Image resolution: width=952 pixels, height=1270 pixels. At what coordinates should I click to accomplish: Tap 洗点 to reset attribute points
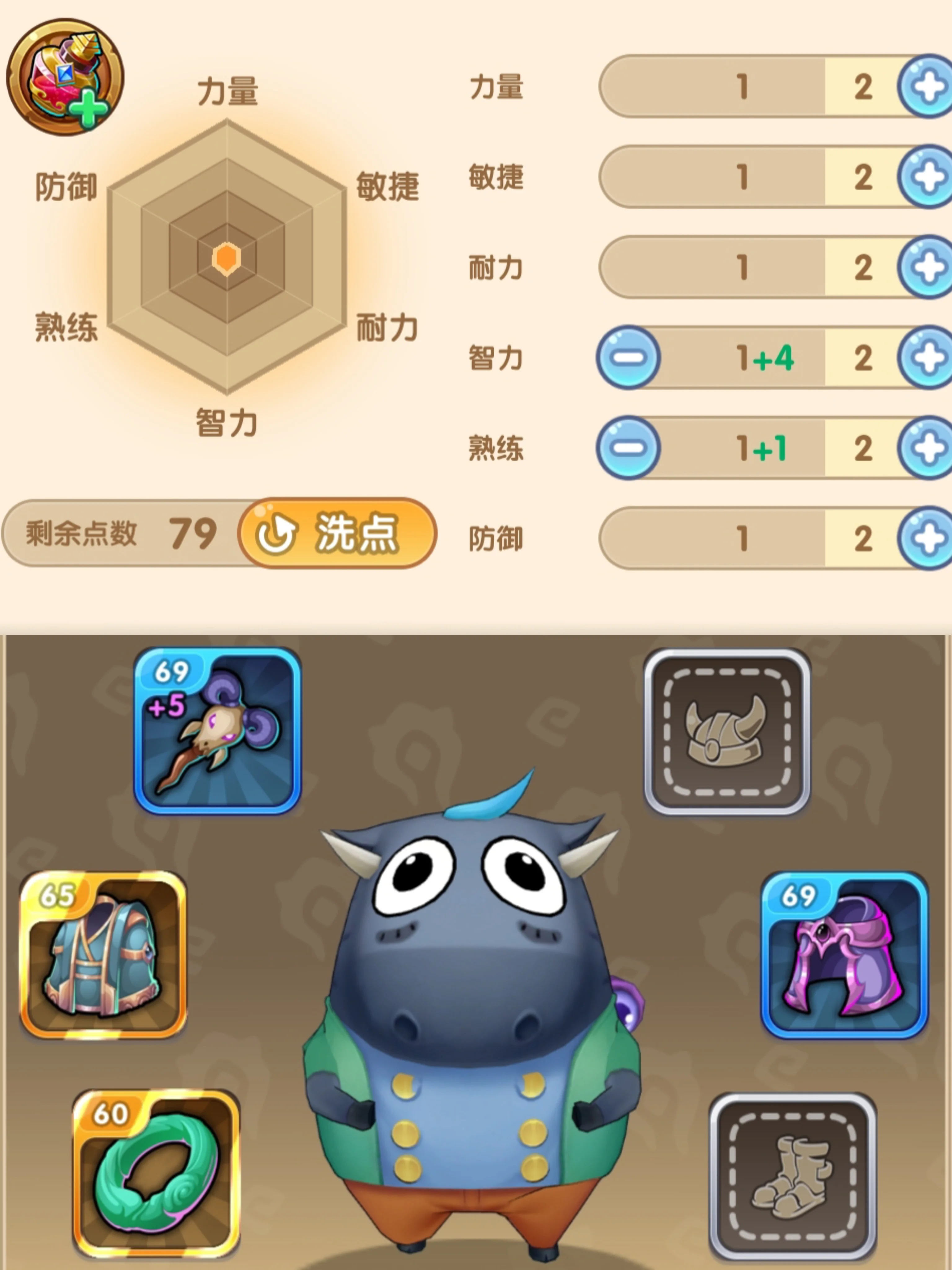coord(337,534)
